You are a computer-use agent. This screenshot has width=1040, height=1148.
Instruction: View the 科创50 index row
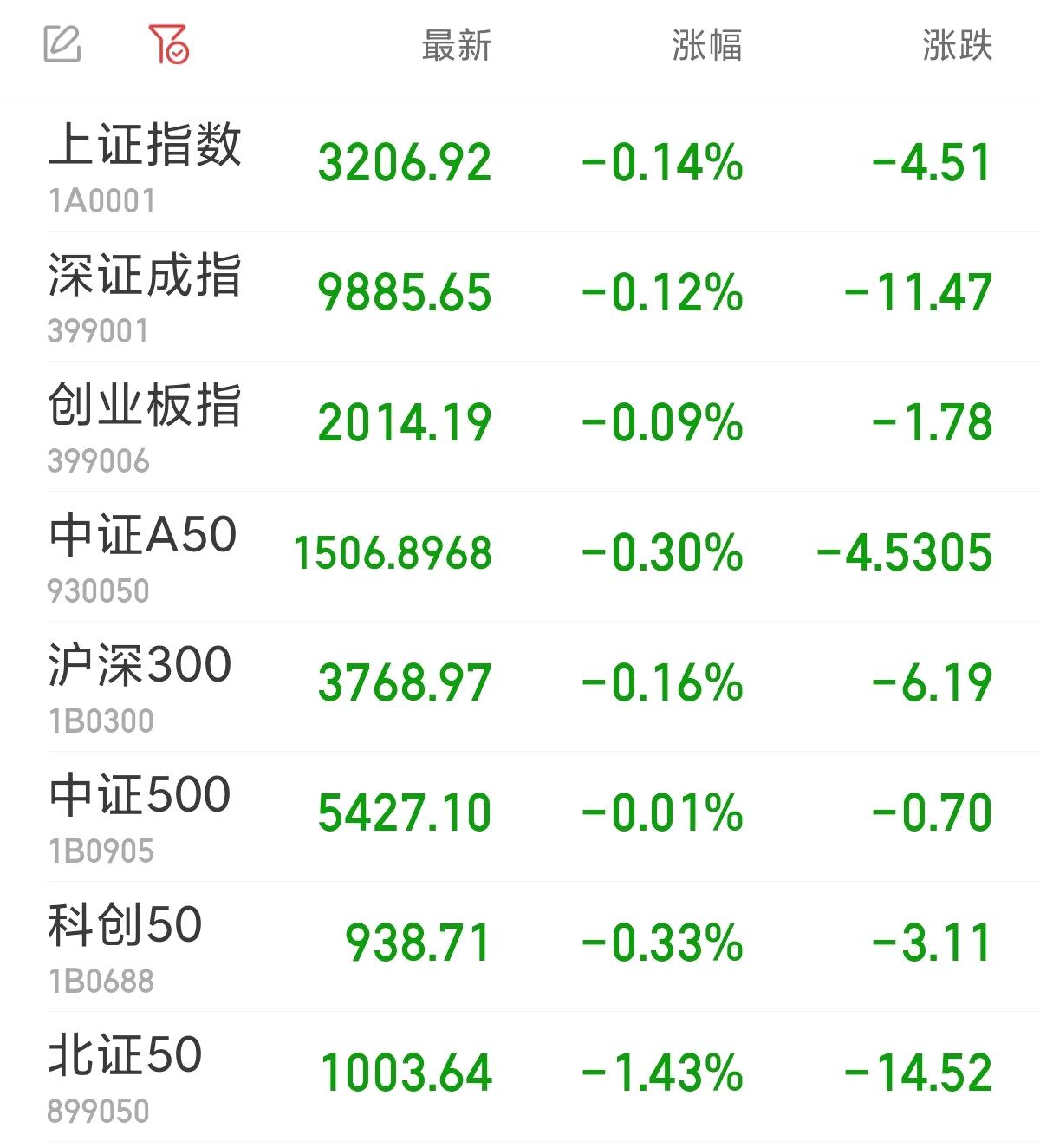point(126,945)
